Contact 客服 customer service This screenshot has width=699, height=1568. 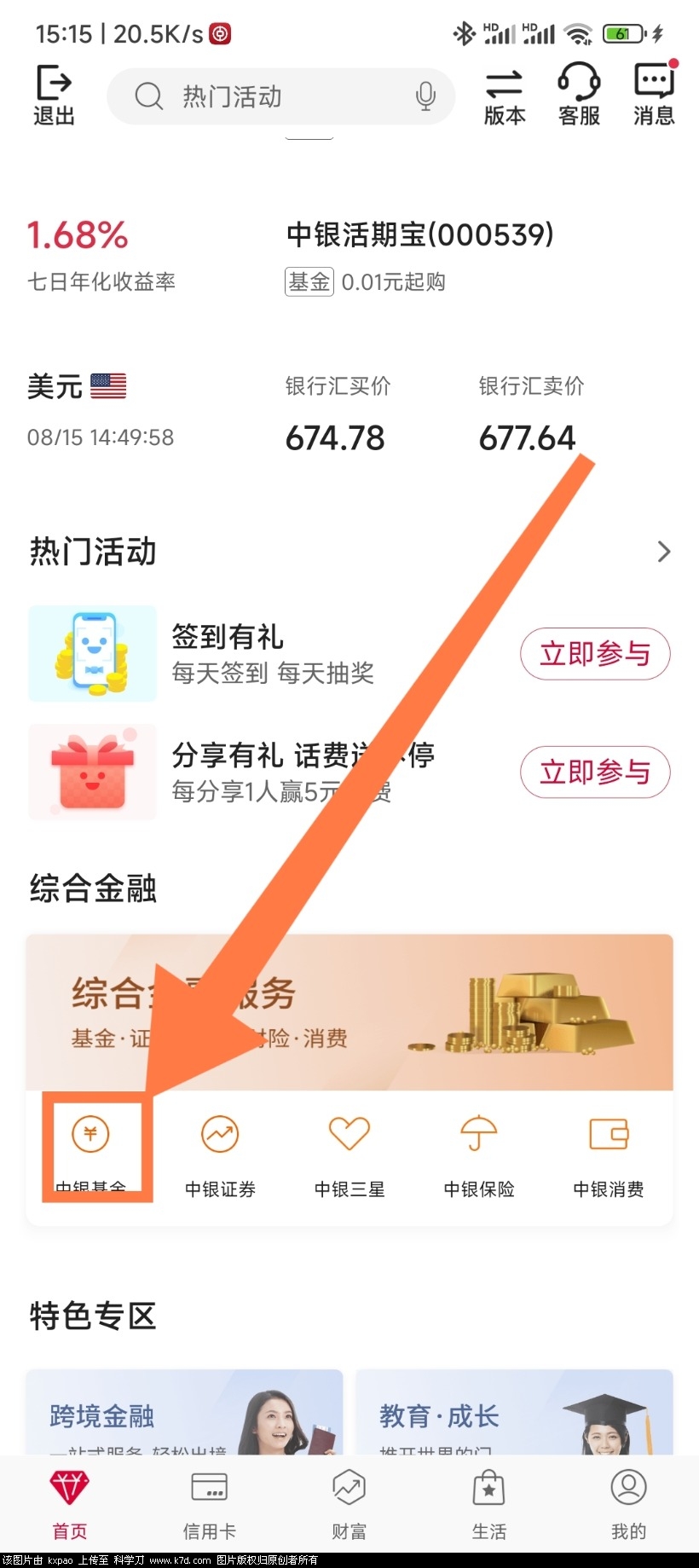point(579,94)
